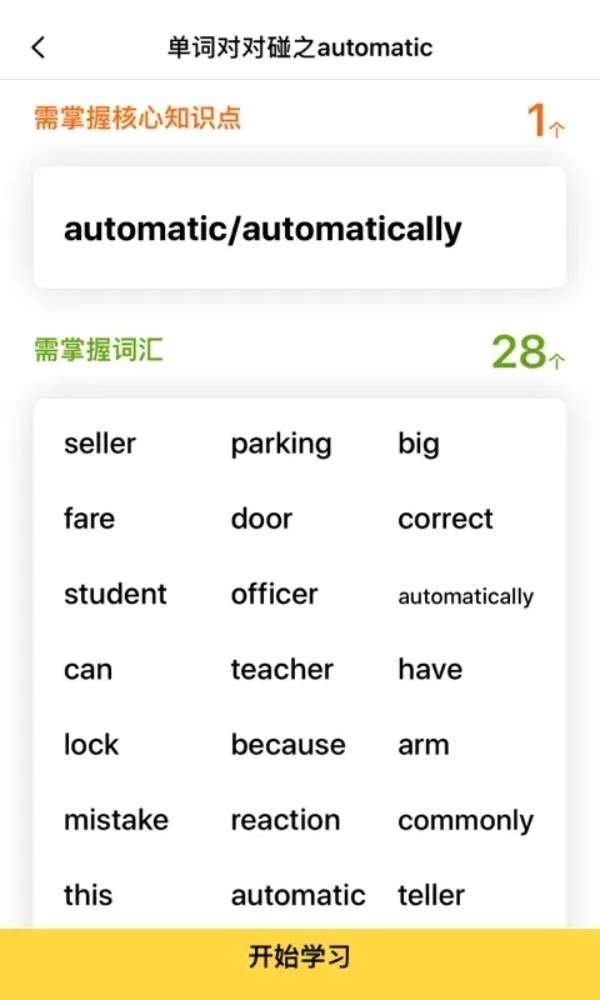The height and width of the screenshot is (1000, 600).
Task: Go back using the top-left arrow
Action: (39, 47)
